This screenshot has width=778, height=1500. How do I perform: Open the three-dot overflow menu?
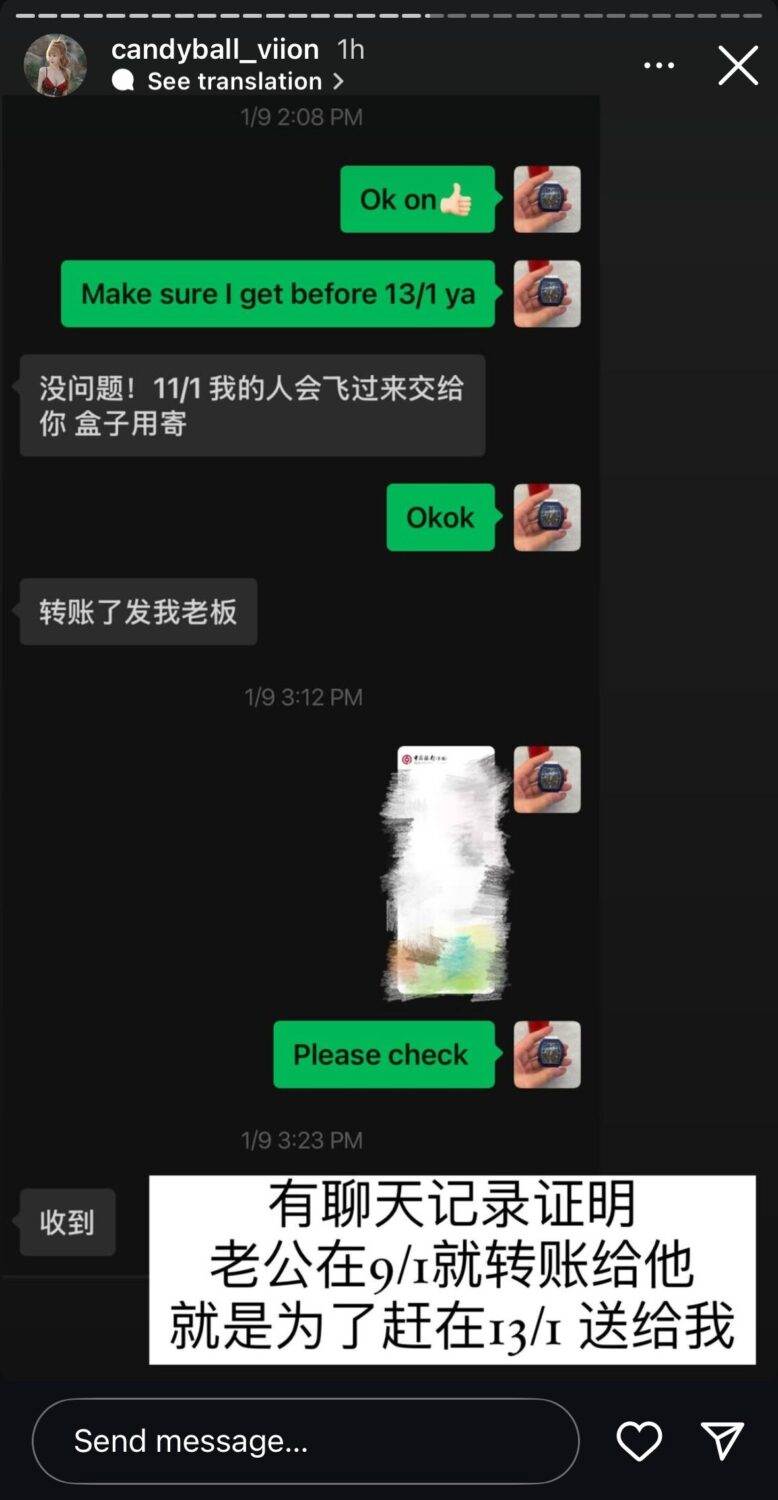point(658,65)
